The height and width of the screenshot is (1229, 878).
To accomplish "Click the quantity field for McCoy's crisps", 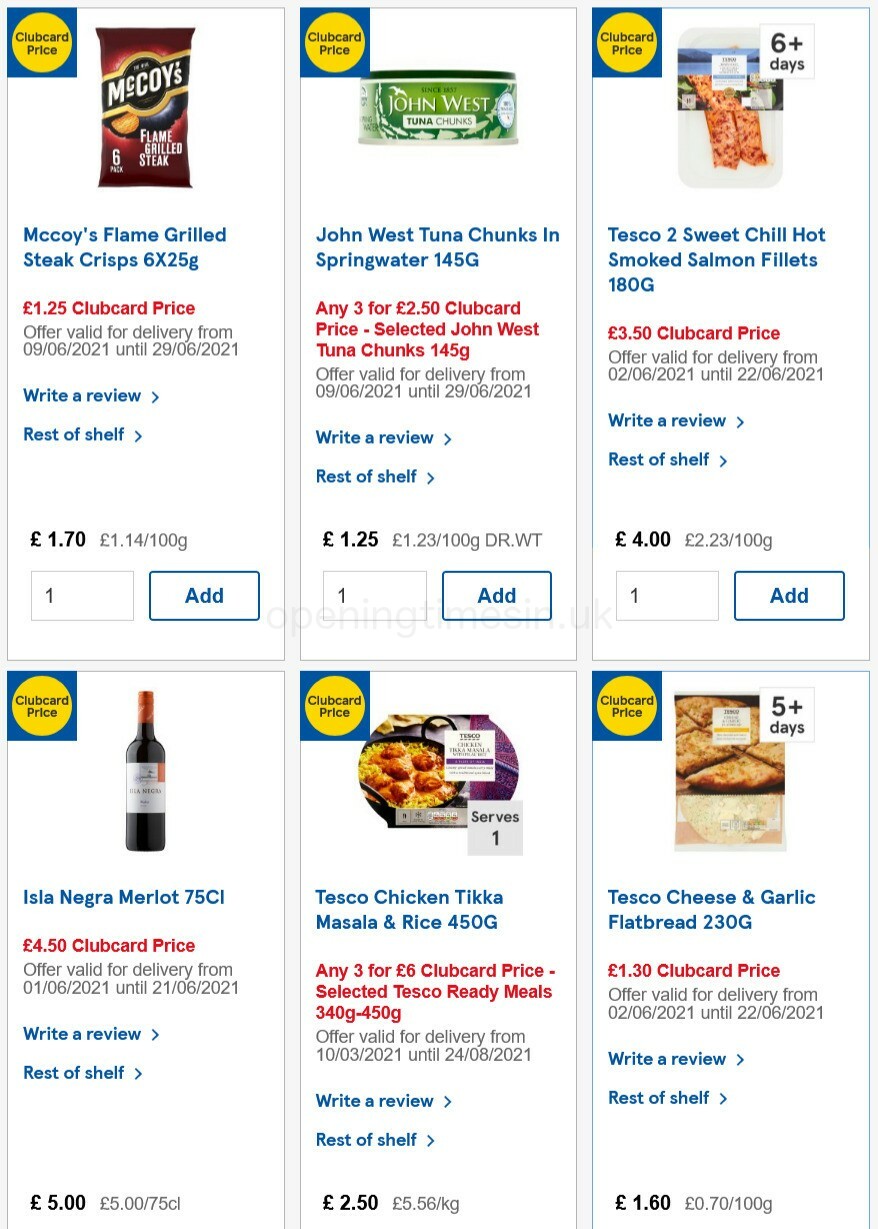I will 82,595.
